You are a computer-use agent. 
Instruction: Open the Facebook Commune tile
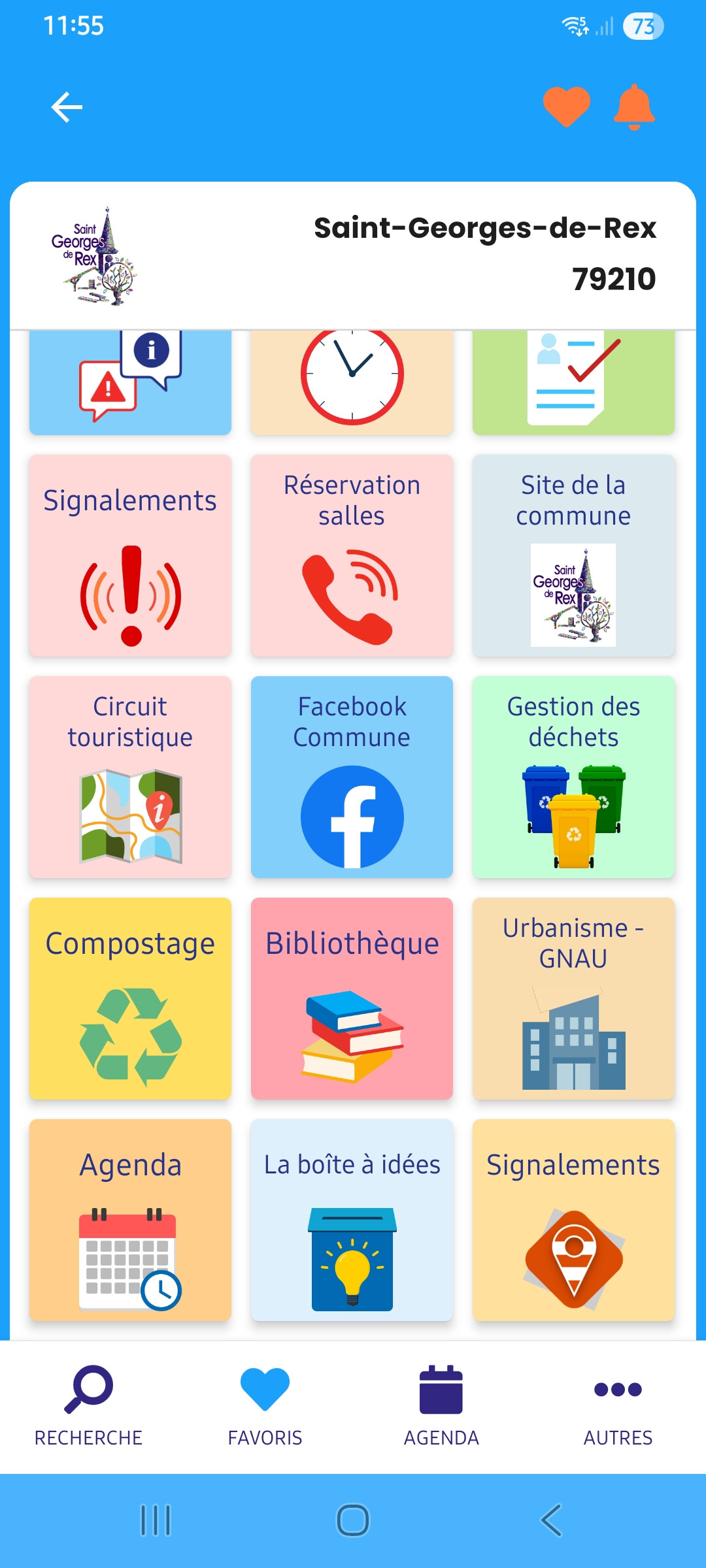click(352, 777)
